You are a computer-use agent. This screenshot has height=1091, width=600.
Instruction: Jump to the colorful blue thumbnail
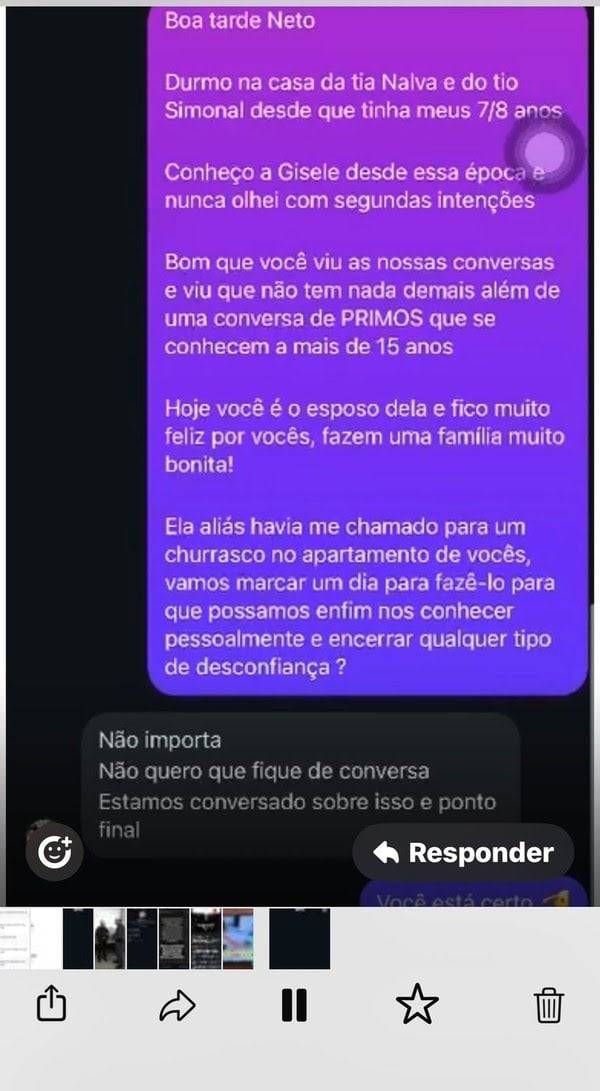238,939
